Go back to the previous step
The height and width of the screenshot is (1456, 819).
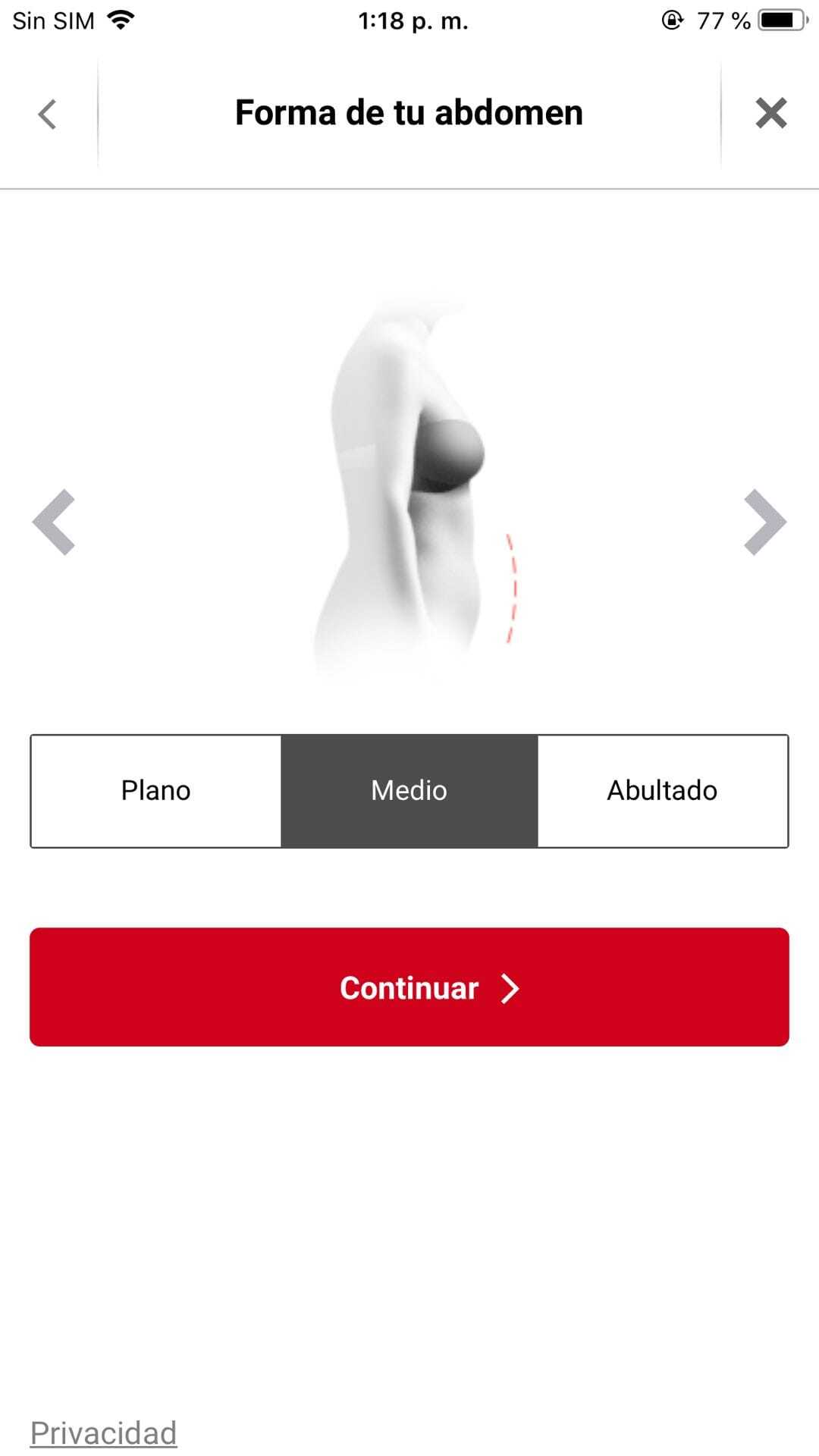pos(48,115)
